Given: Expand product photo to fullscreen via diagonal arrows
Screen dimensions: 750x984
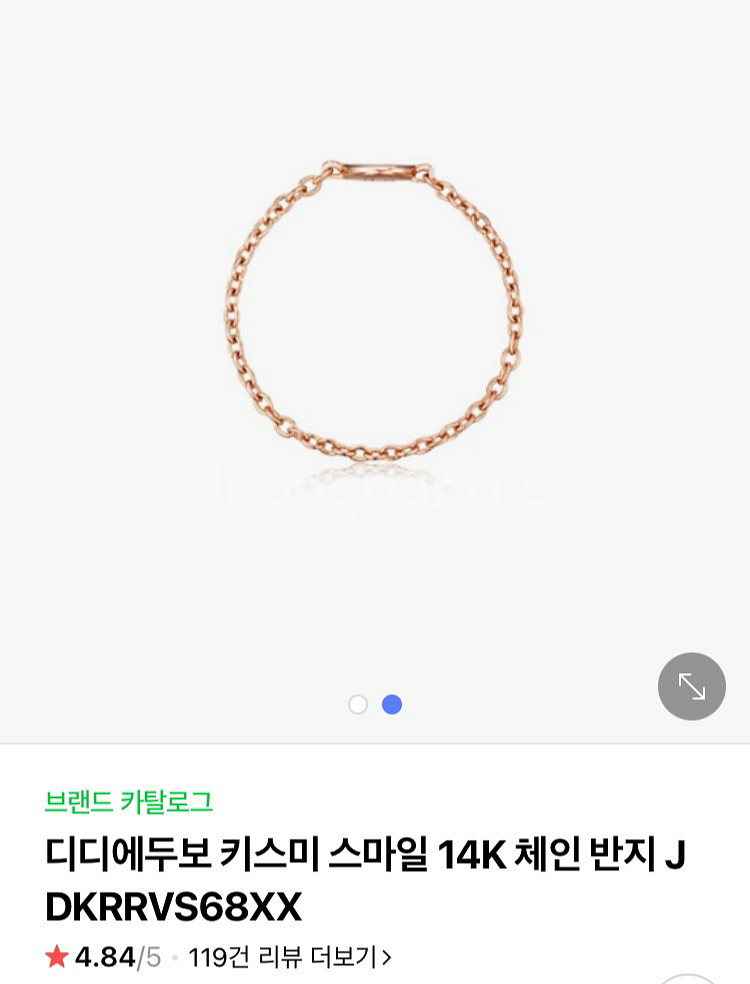Looking at the screenshot, I should point(691,687).
